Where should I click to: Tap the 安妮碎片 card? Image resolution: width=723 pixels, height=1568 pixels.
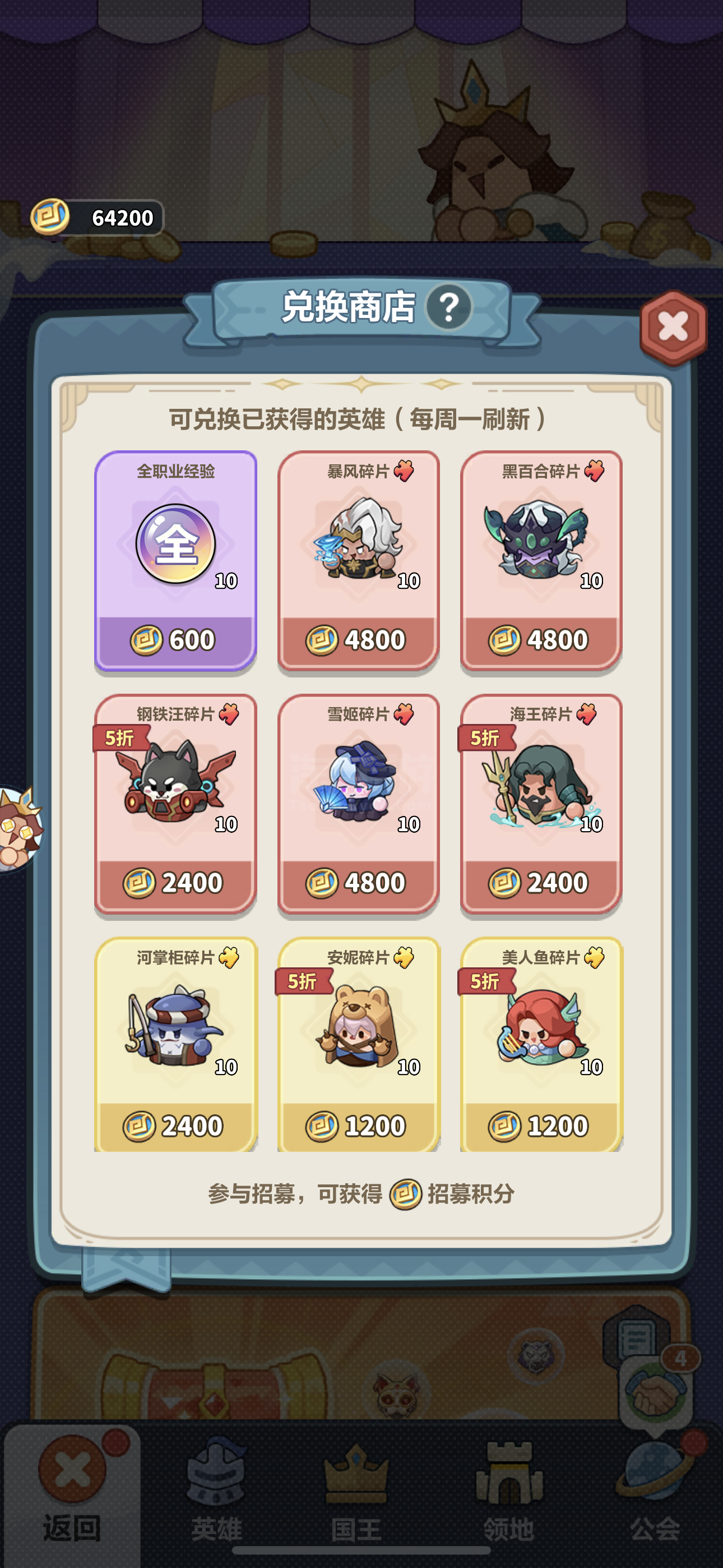click(x=358, y=1045)
